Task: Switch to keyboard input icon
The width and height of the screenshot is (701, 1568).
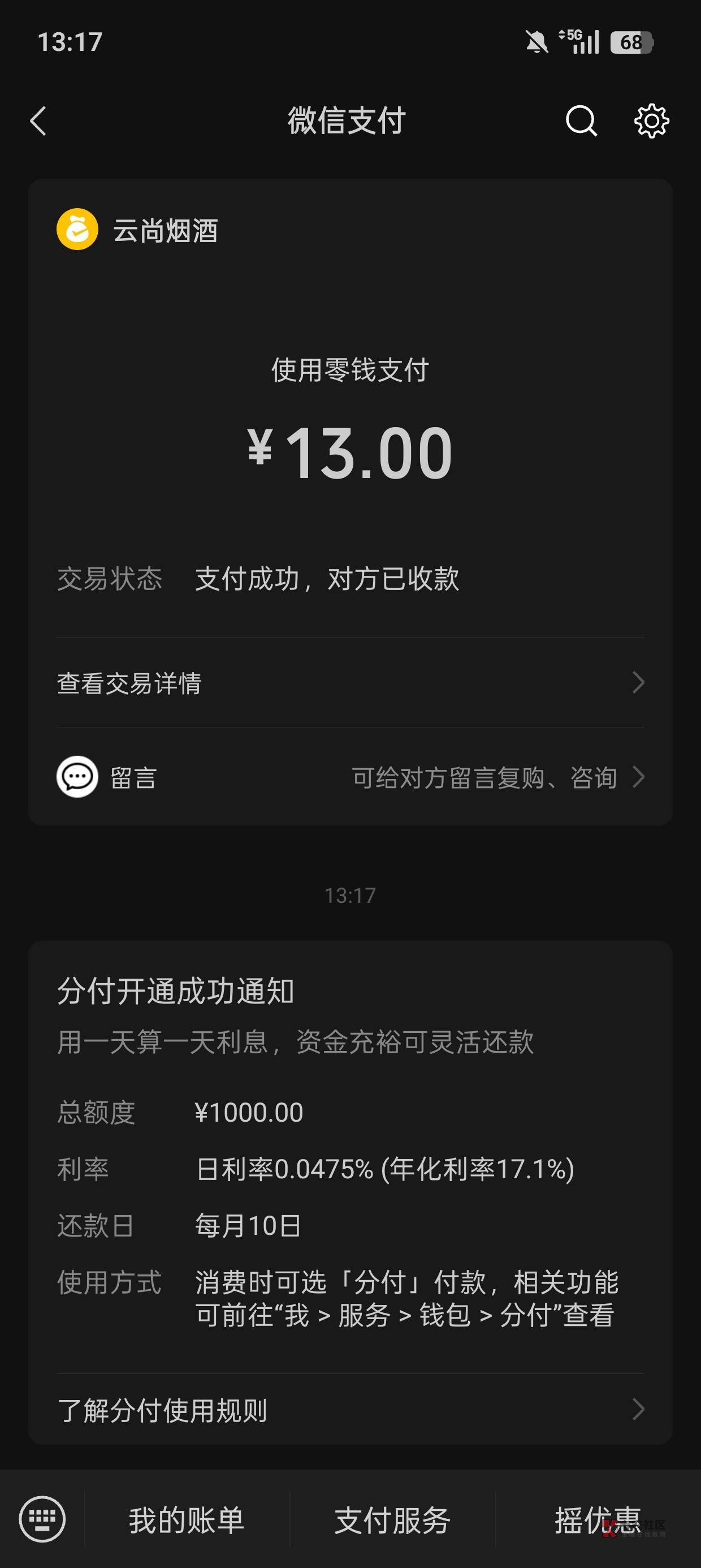Action: click(x=42, y=1519)
